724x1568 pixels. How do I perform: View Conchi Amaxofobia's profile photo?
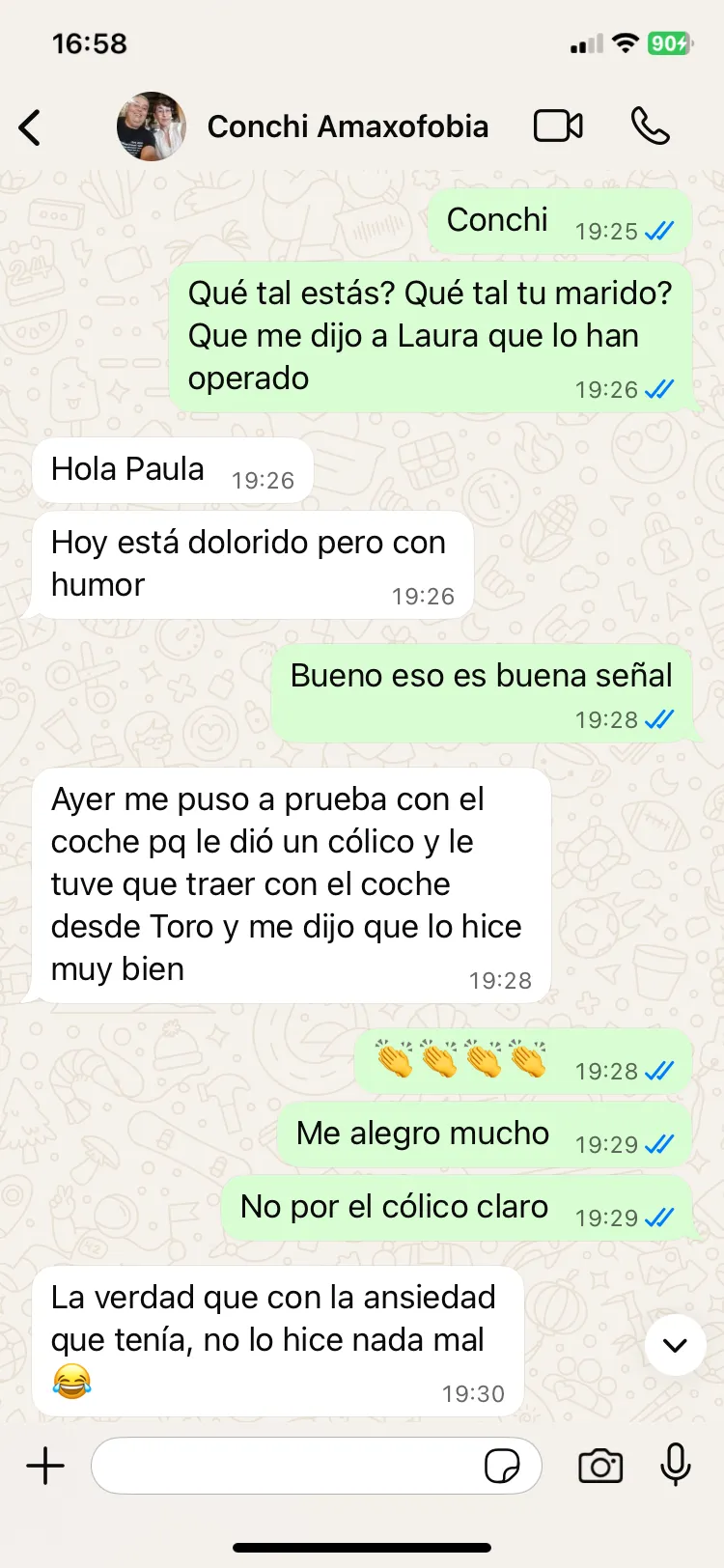(x=152, y=126)
